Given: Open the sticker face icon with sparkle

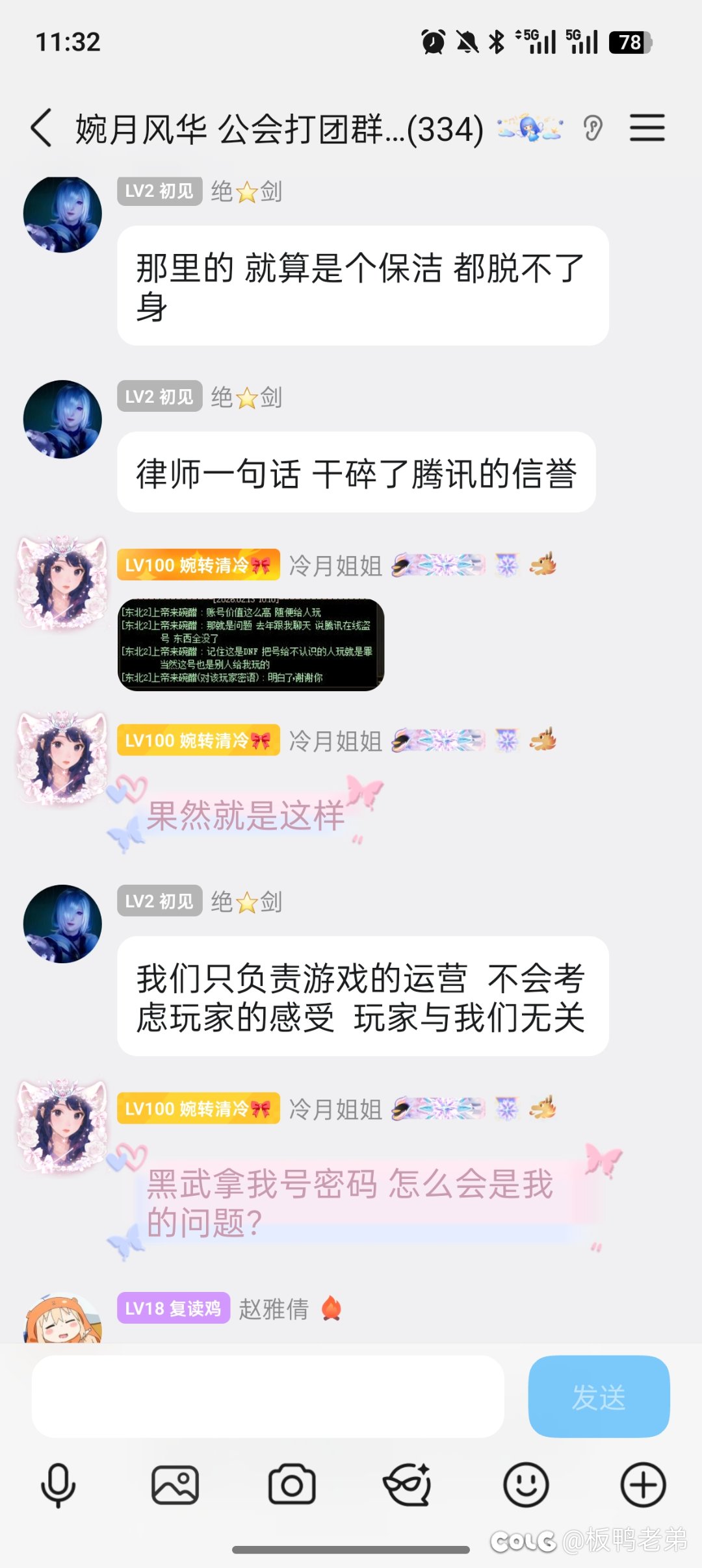Looking at the screenshot, I should (x=408, y=1485).
